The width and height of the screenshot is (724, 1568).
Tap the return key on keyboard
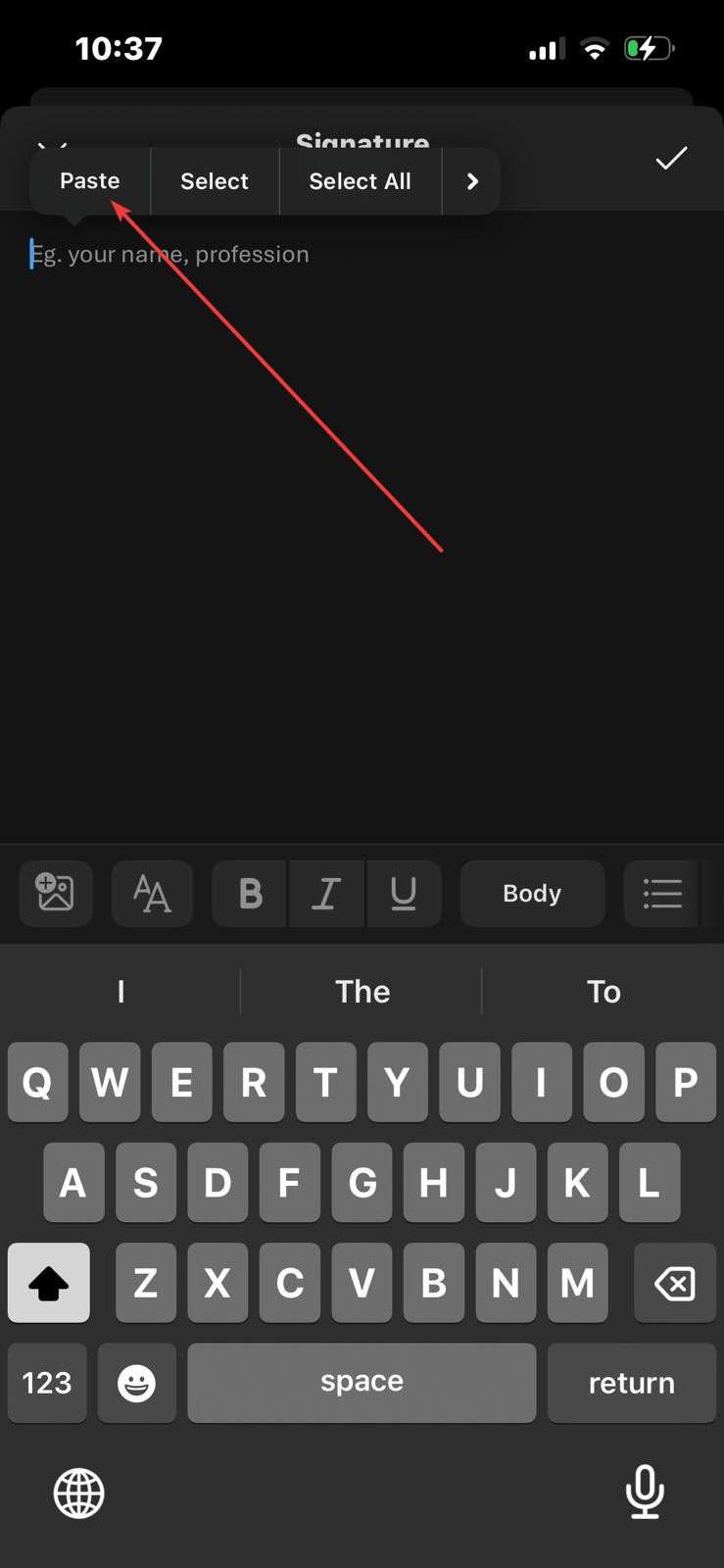[x=631, y=1383]
